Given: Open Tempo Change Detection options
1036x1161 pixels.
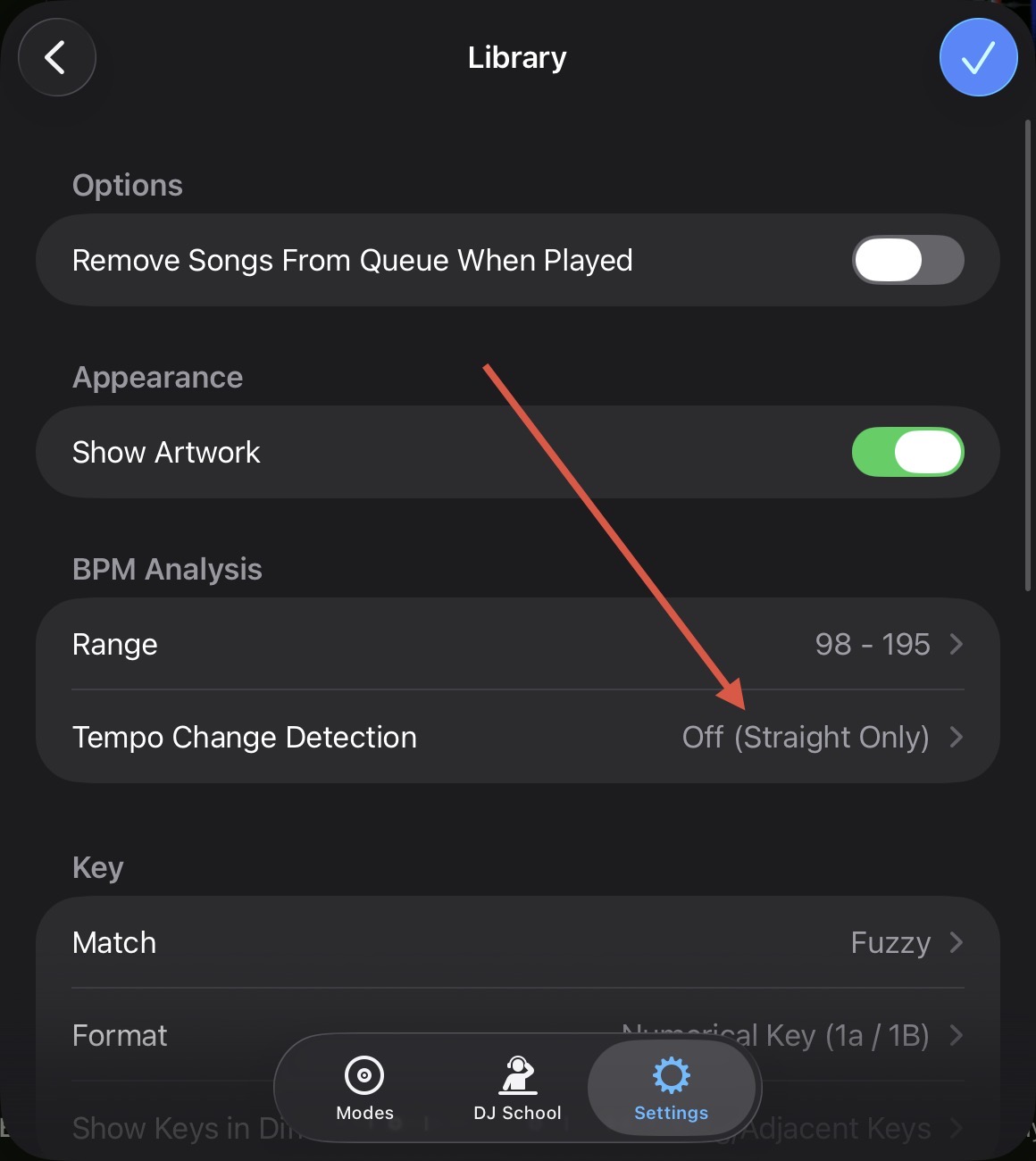Looking at the screenshot, I should [517, 737].
